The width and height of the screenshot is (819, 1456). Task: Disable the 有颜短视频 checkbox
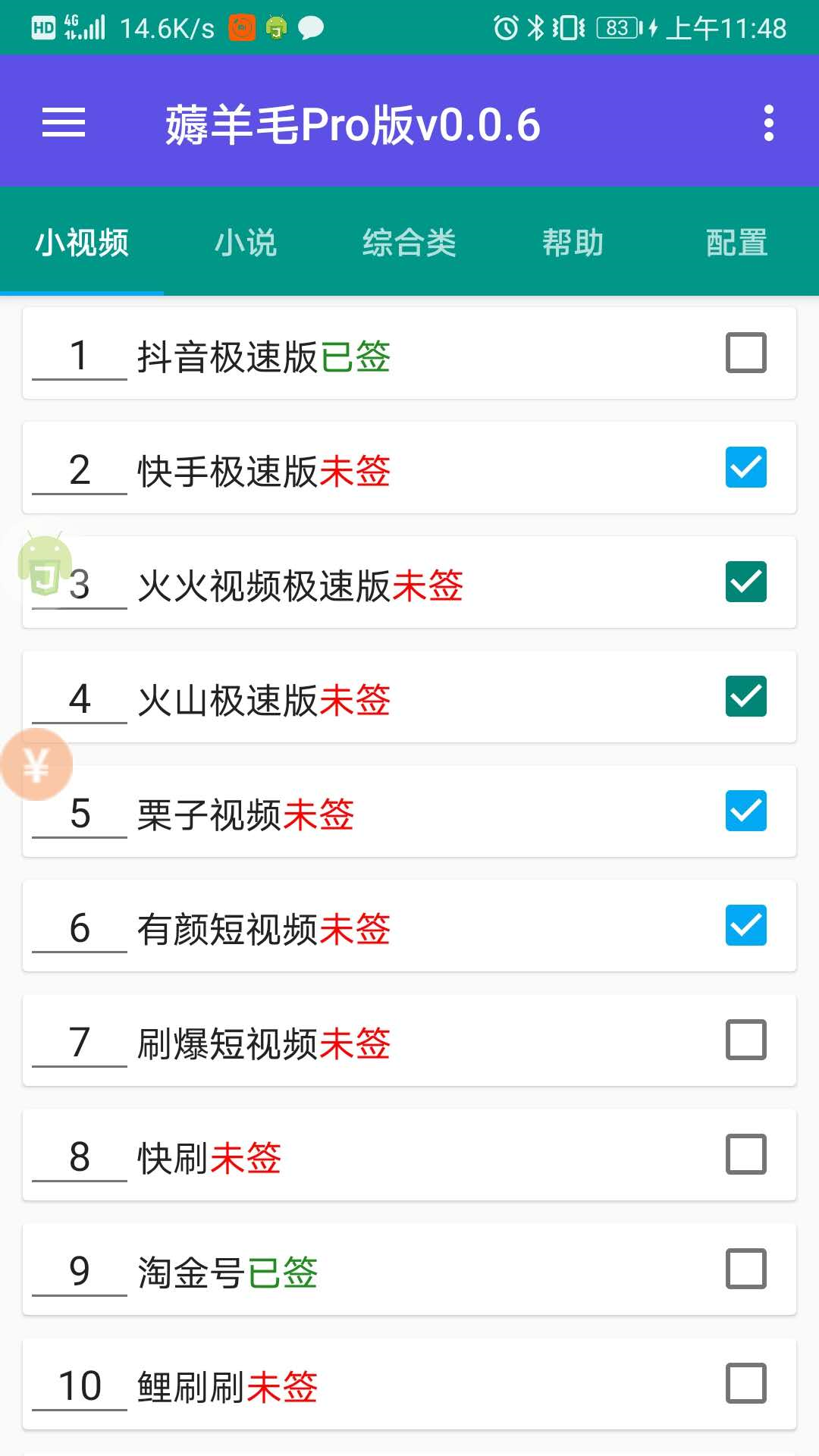tap(746, 925)
